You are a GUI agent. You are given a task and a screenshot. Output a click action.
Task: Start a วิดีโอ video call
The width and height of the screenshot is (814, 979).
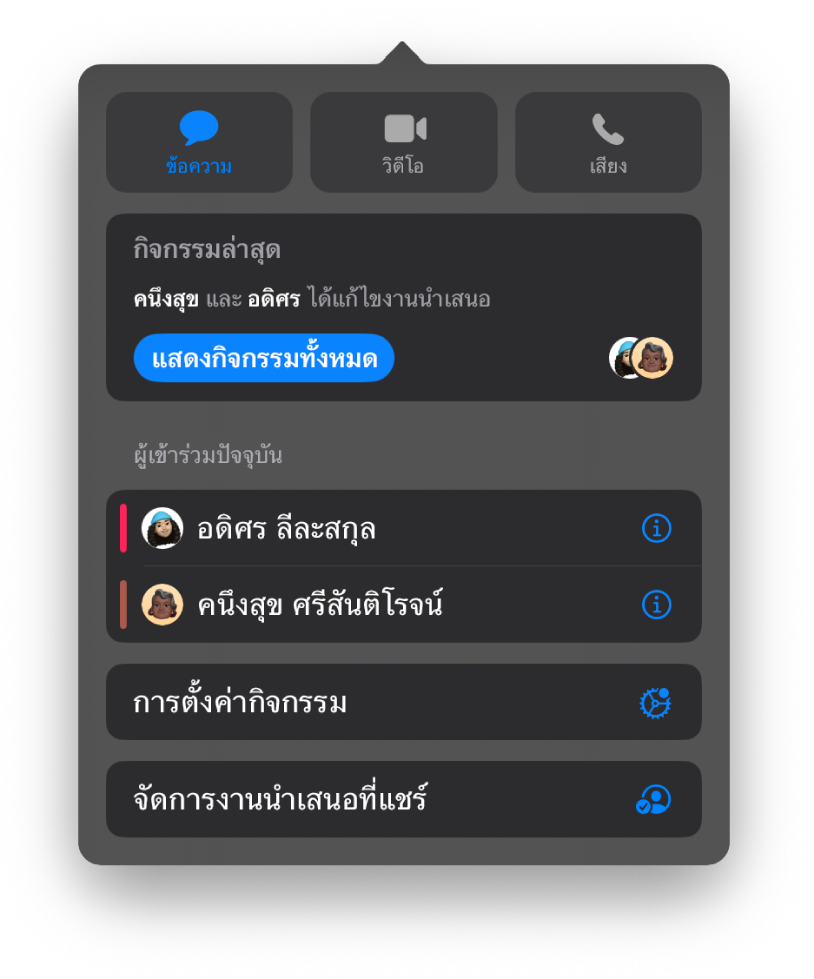[403, 142]
